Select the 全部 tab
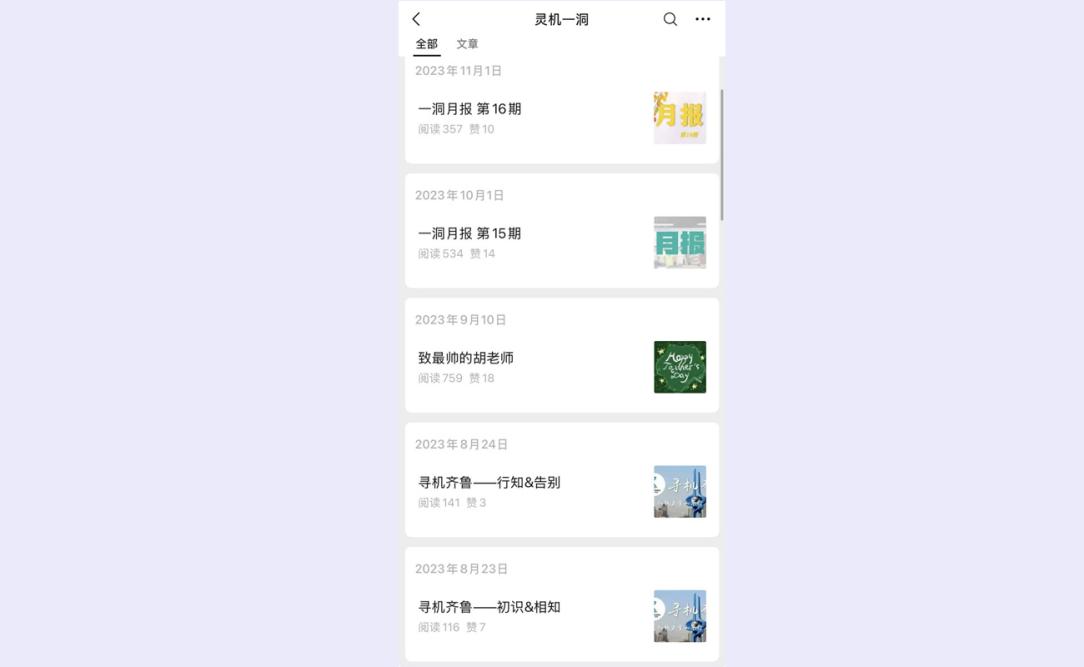Viewport: 1084px width, 667px height. click(x=427, y=44)
